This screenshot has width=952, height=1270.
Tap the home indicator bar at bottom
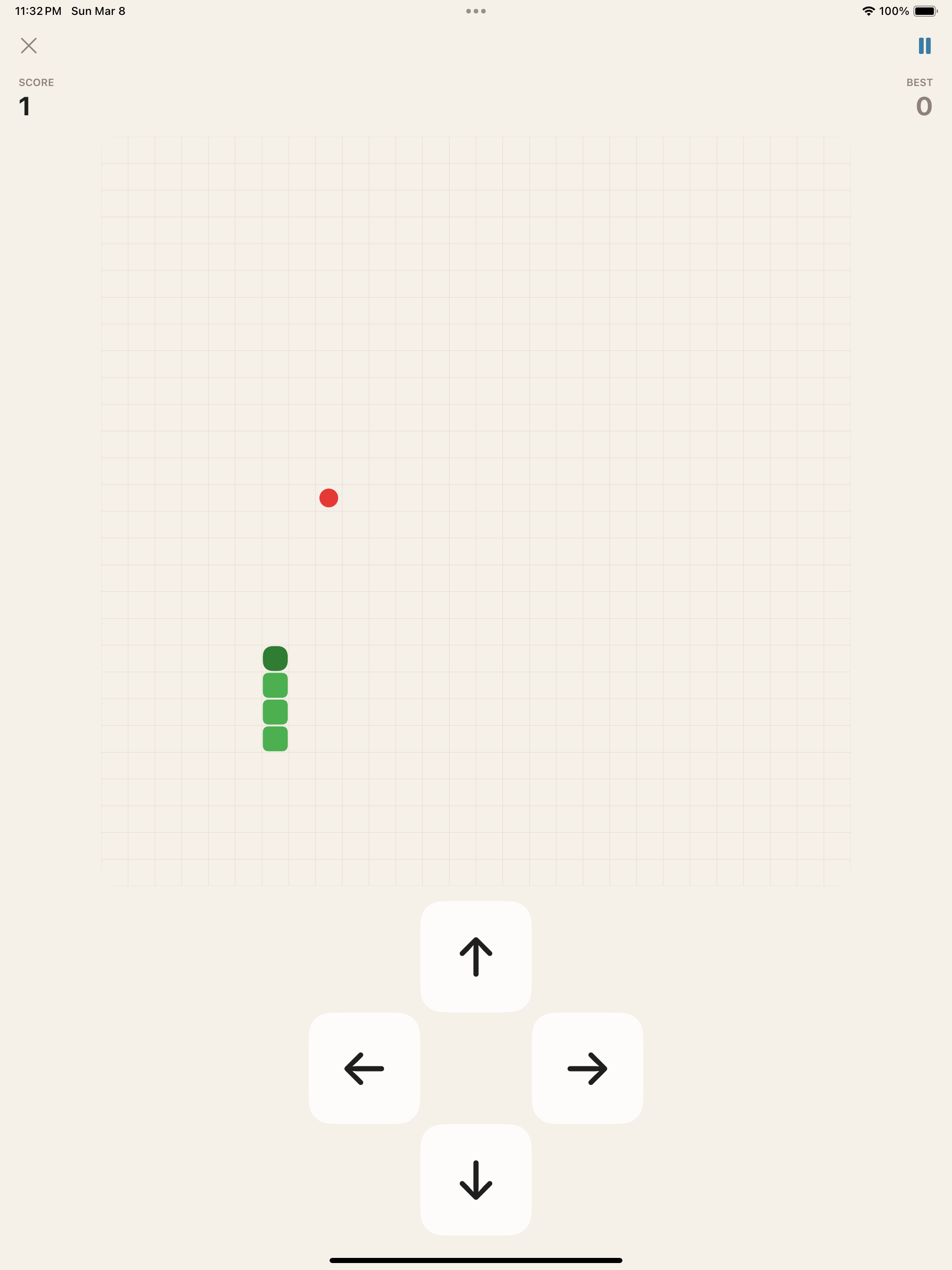(476, 1261)
